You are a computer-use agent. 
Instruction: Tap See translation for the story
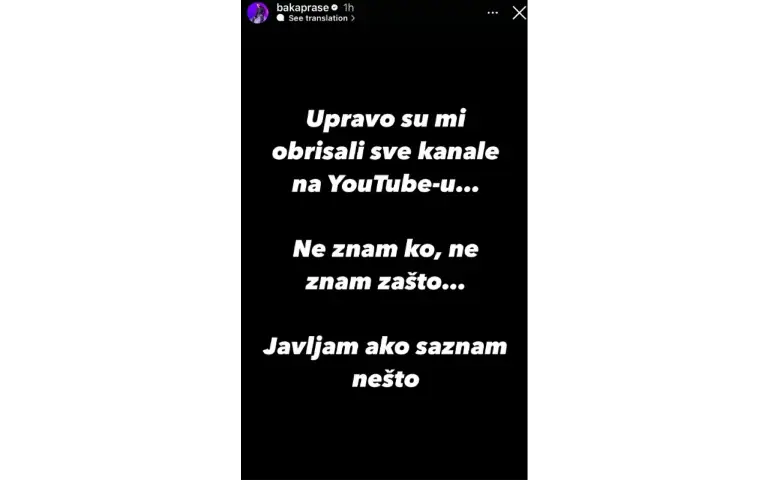pos(320,18)
